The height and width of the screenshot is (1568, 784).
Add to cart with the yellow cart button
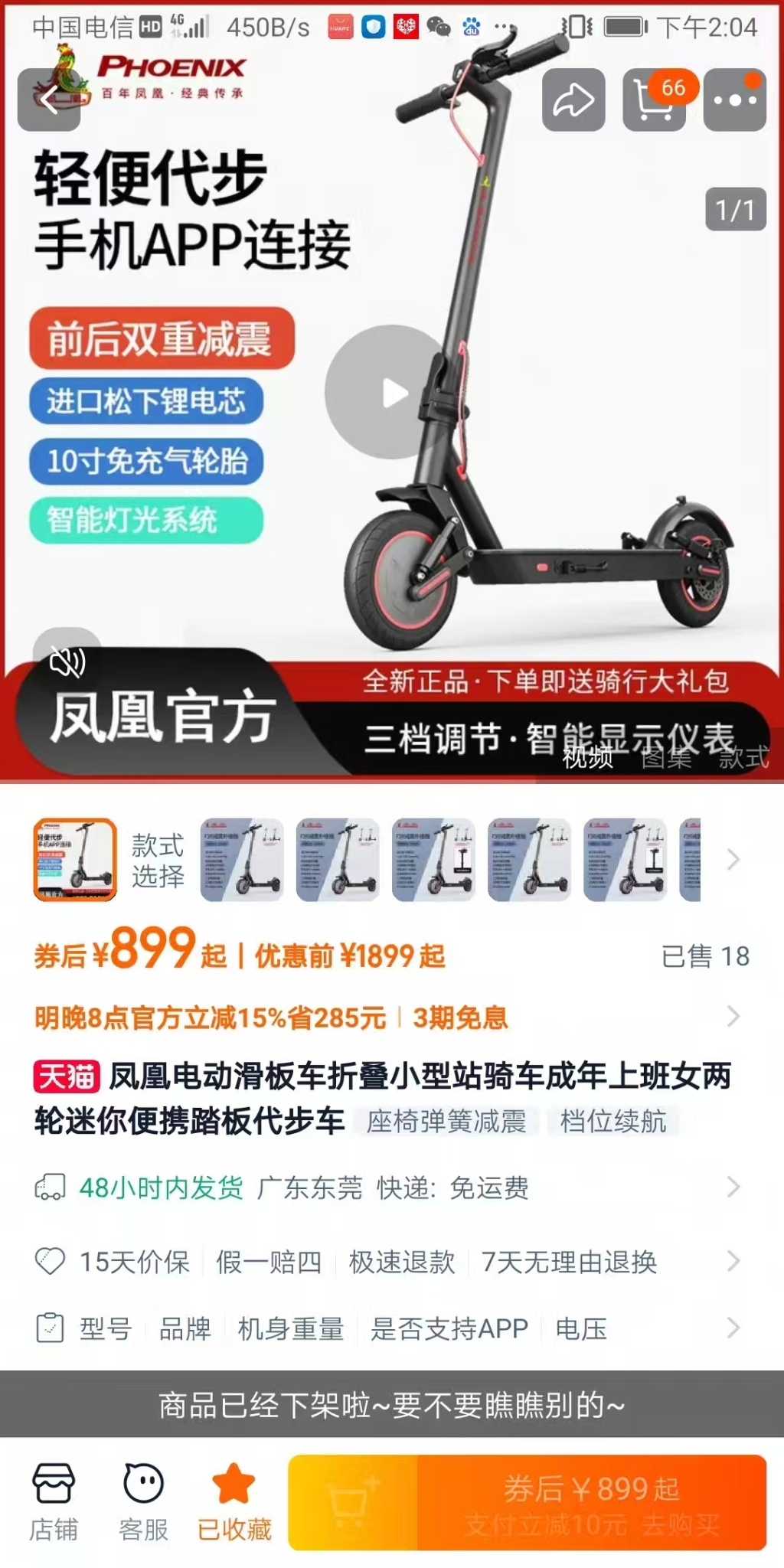point(352,1502)
